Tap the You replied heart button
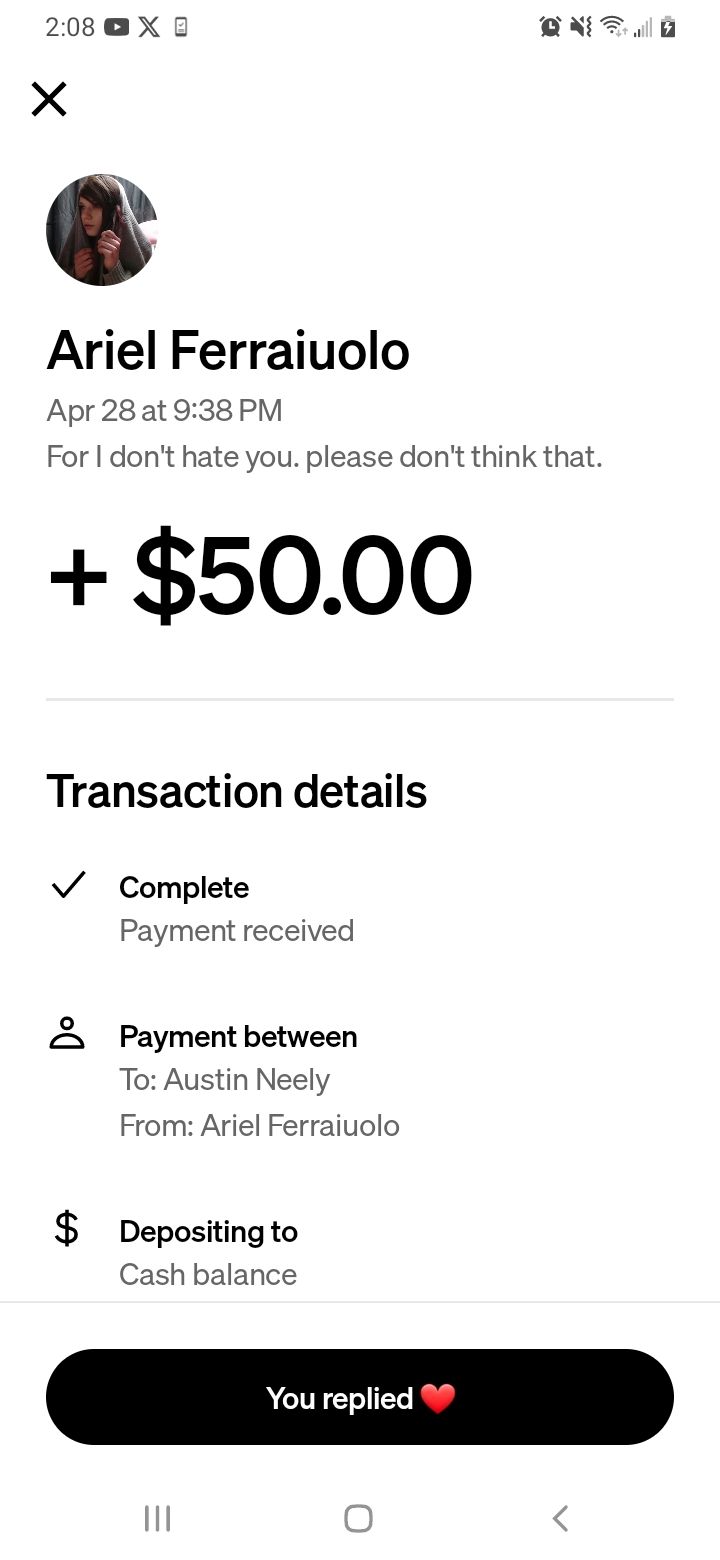This screenshot has width=720, height=1560. (360, 1397)
